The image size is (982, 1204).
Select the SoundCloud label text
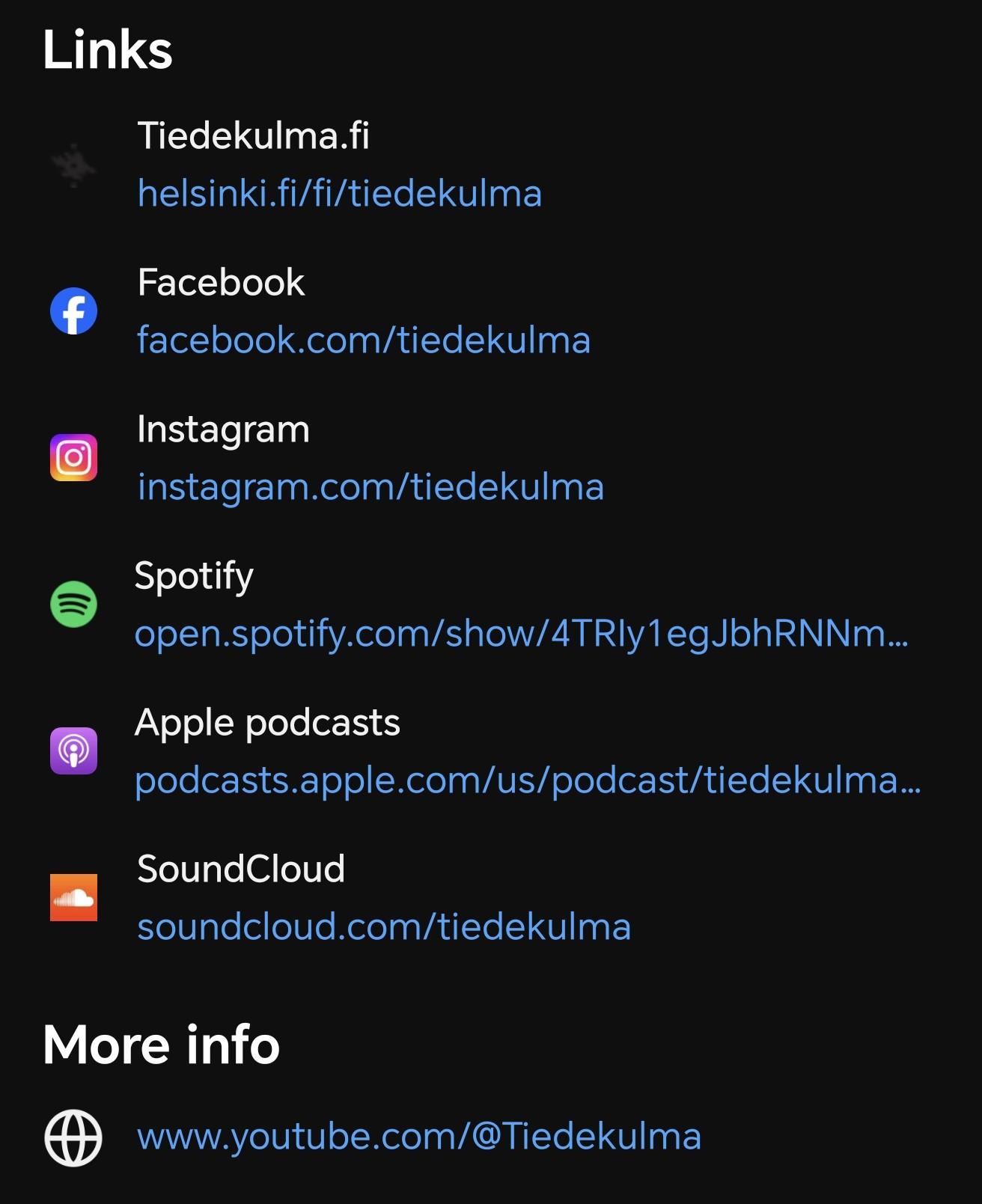[x=240, y=869]
